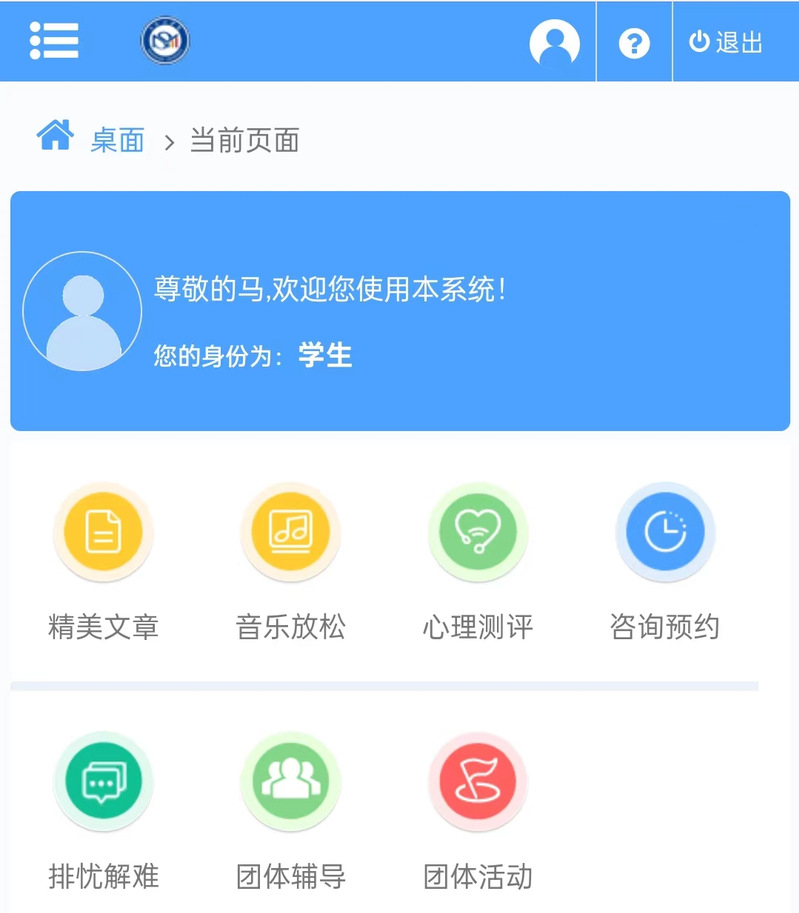Tap 退出 to log out

pyautogui.click(x=727, y=42)
